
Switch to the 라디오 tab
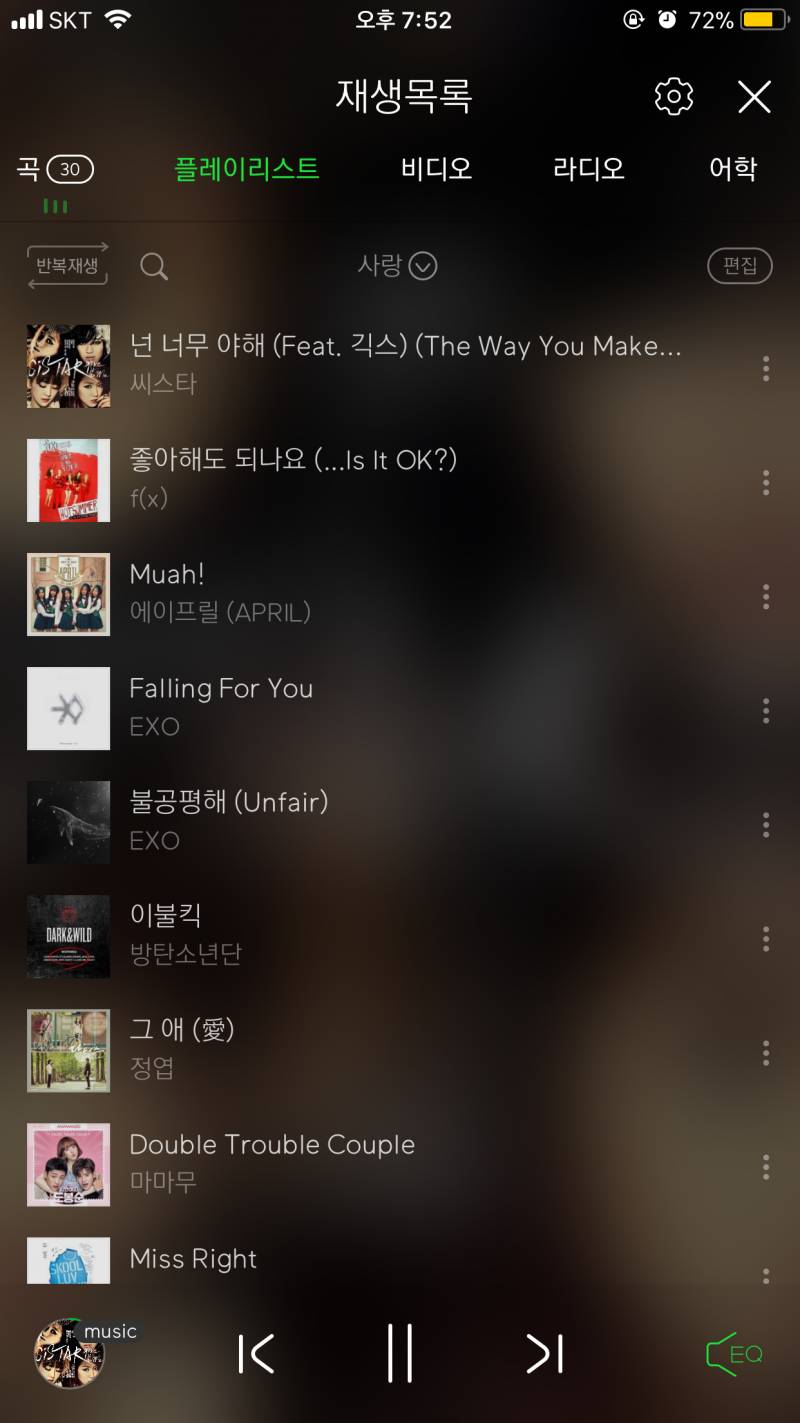588,169
